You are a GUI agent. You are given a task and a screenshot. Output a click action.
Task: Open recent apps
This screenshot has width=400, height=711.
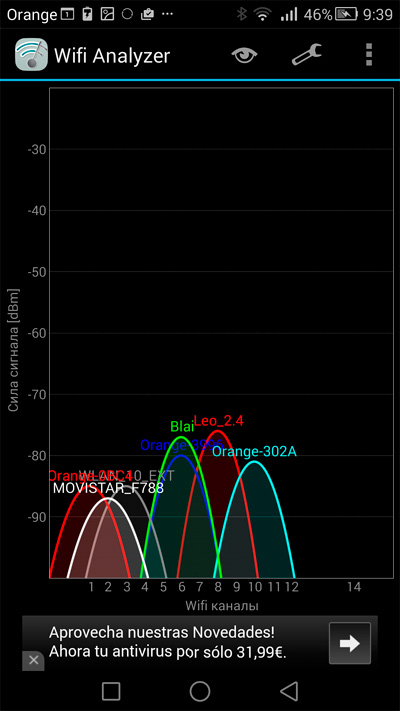[111, 692]
